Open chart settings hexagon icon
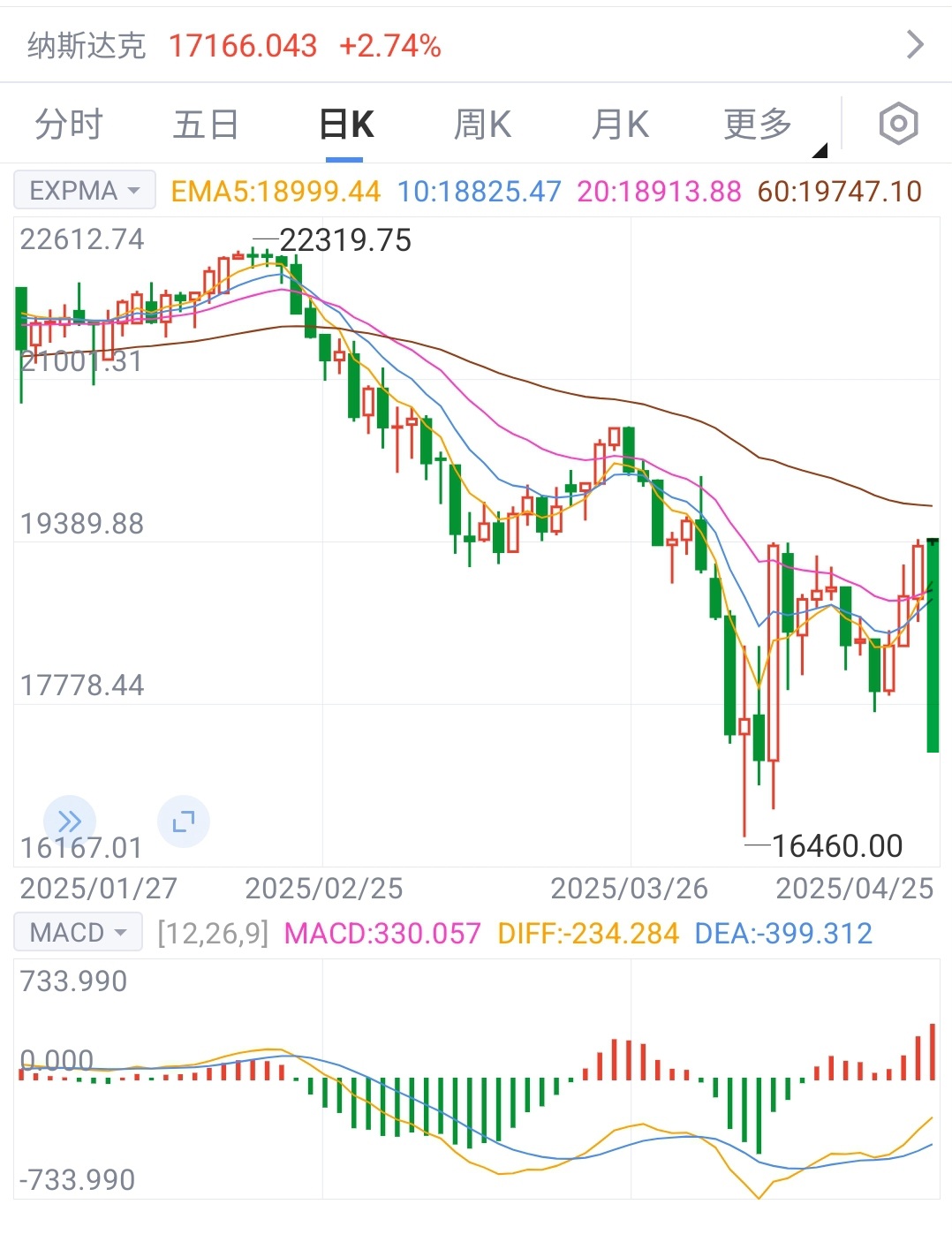Image resolution: width=952 pixels, height=1242 pixels. 898,124
